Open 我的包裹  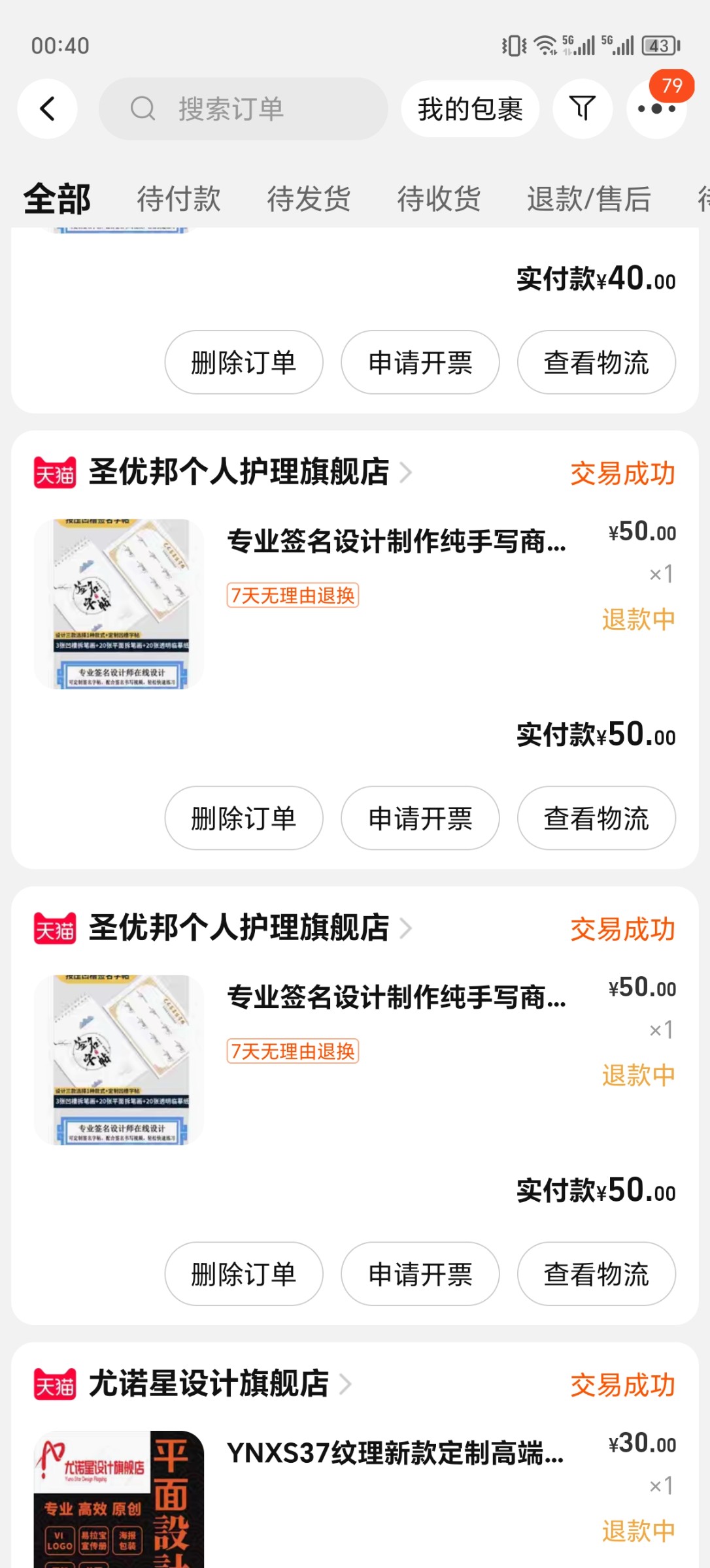pyautogui.click(x=470, y=109)
